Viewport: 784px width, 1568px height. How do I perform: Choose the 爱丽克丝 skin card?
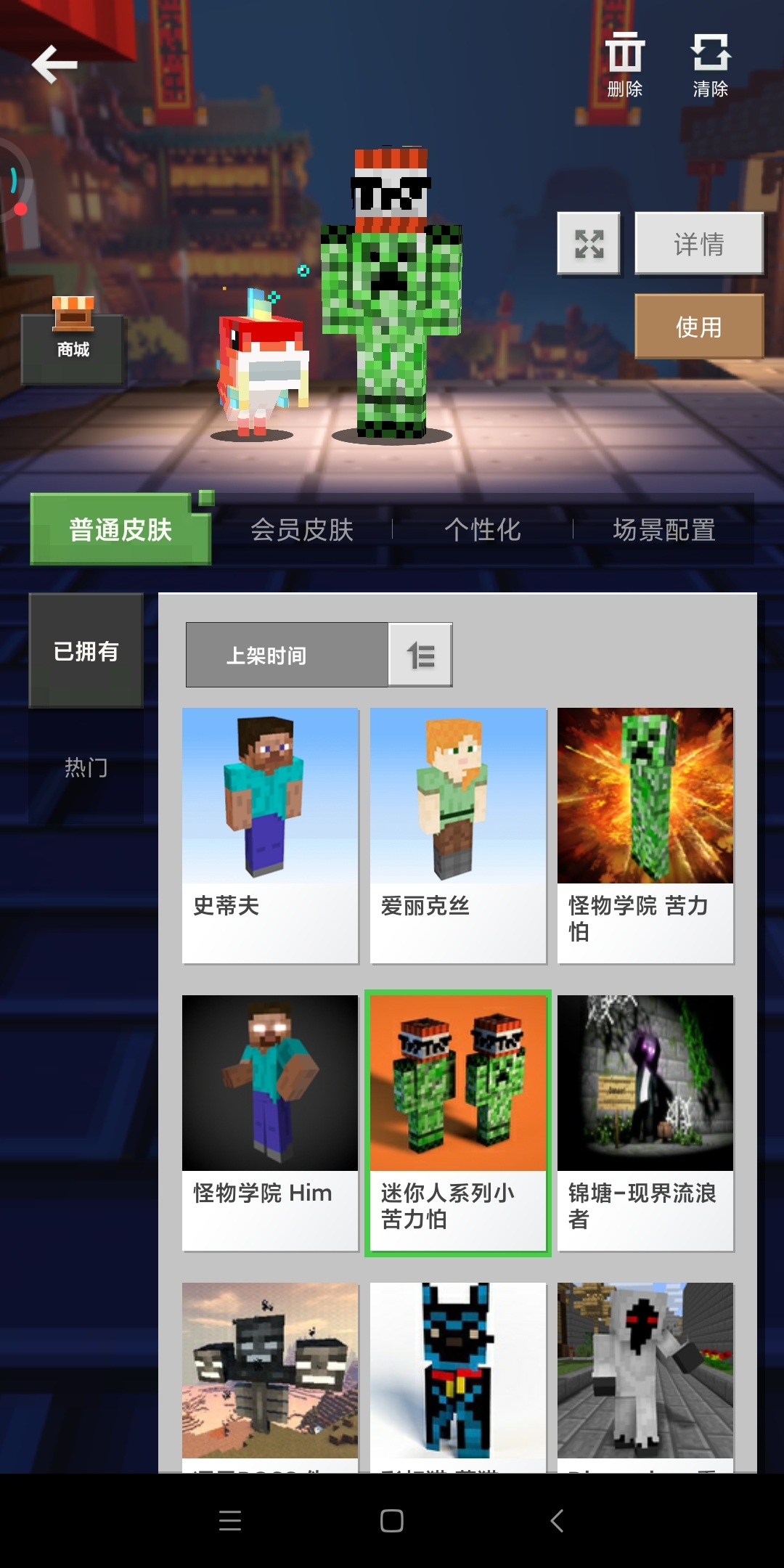pyautogui.click(x=458, y=835)
